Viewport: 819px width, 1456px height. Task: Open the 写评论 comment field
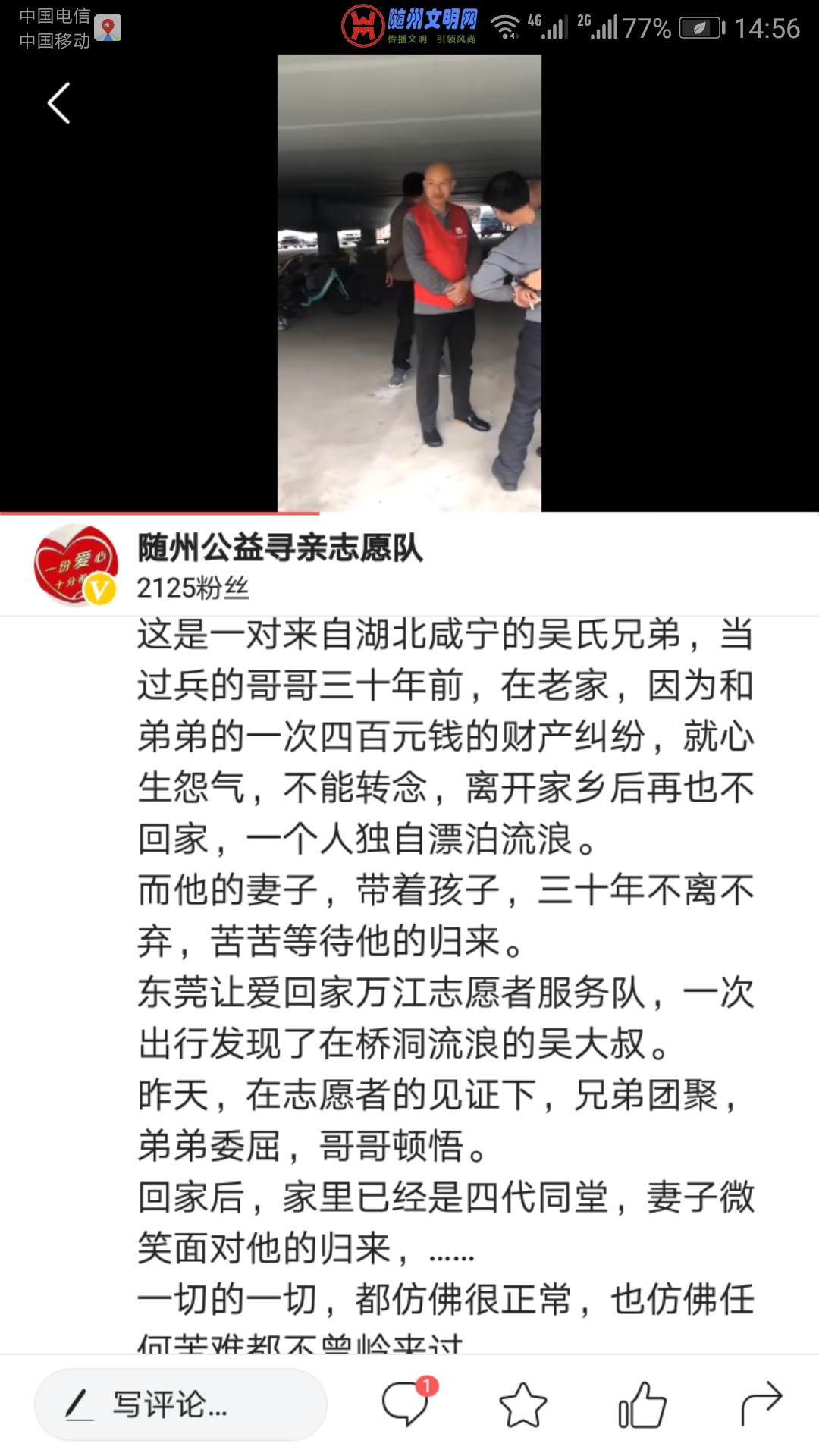point(180,1404)
